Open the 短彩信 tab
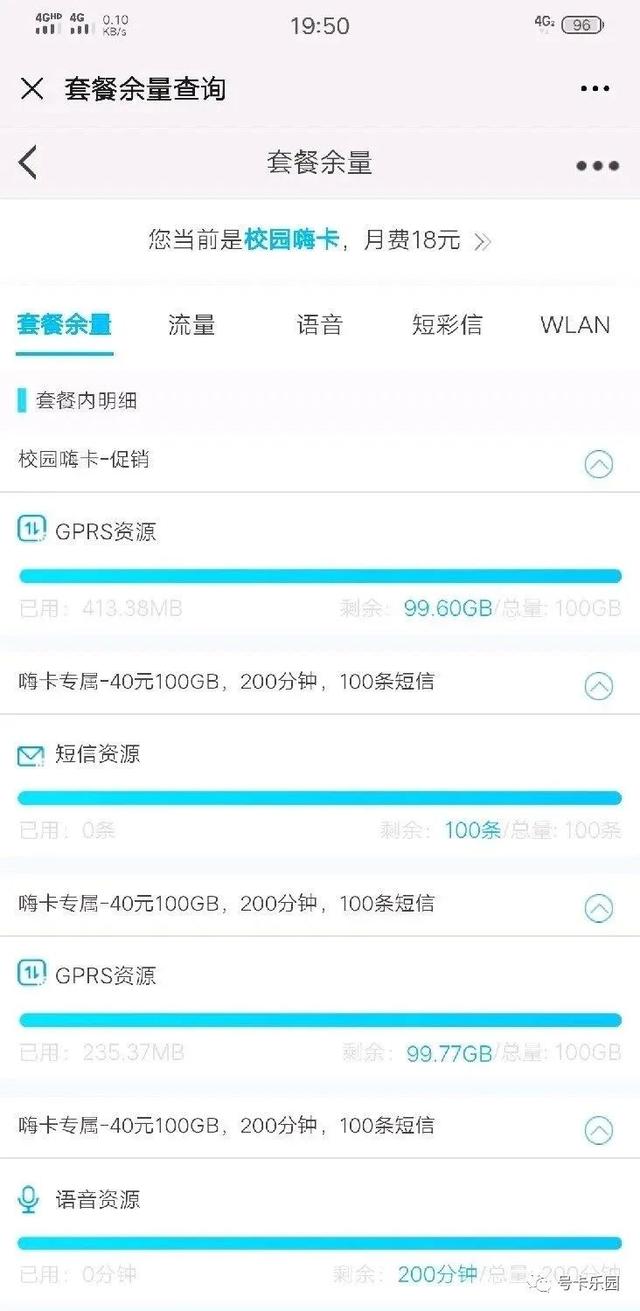640x1311 pixels. (x=447, y=325)
